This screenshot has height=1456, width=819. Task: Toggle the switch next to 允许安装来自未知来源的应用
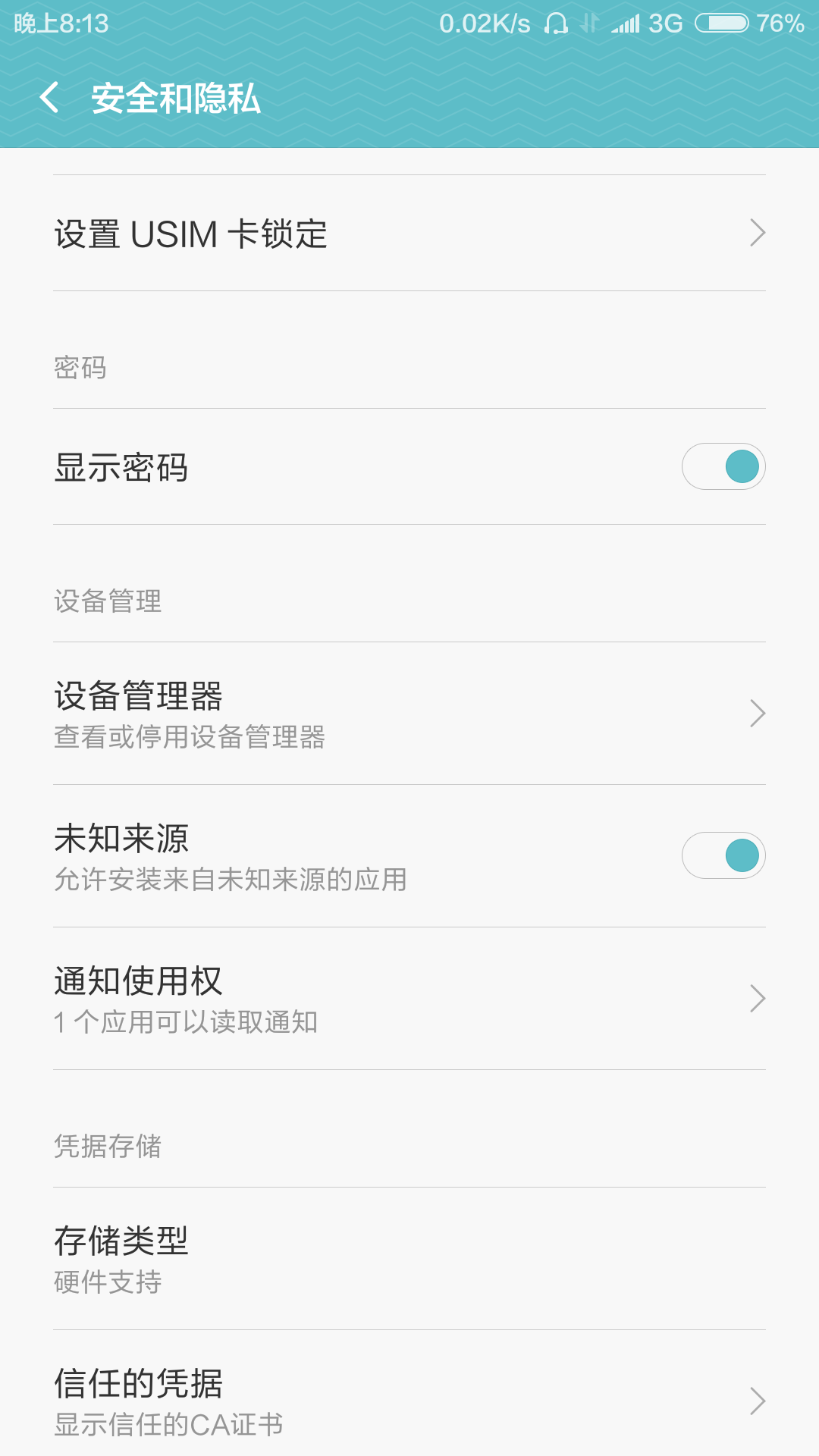tap(723, 855)
